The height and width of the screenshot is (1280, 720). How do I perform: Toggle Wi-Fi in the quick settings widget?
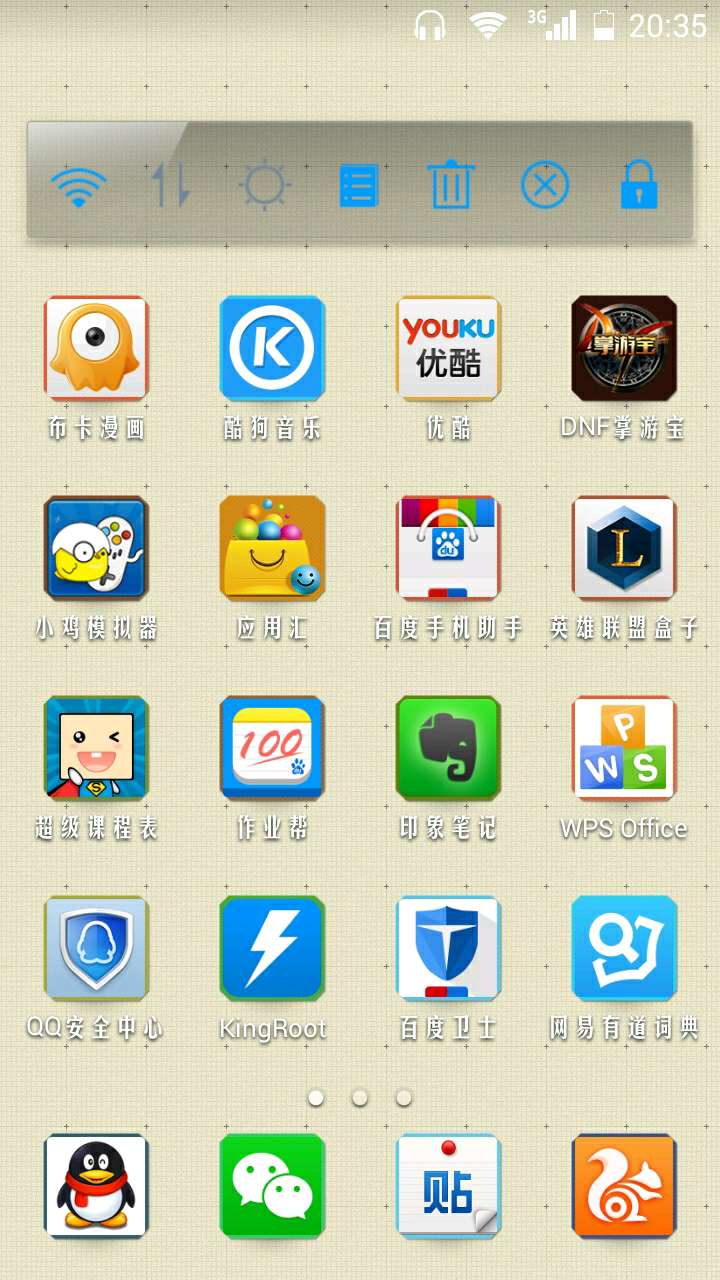click(x=78, y=186)
